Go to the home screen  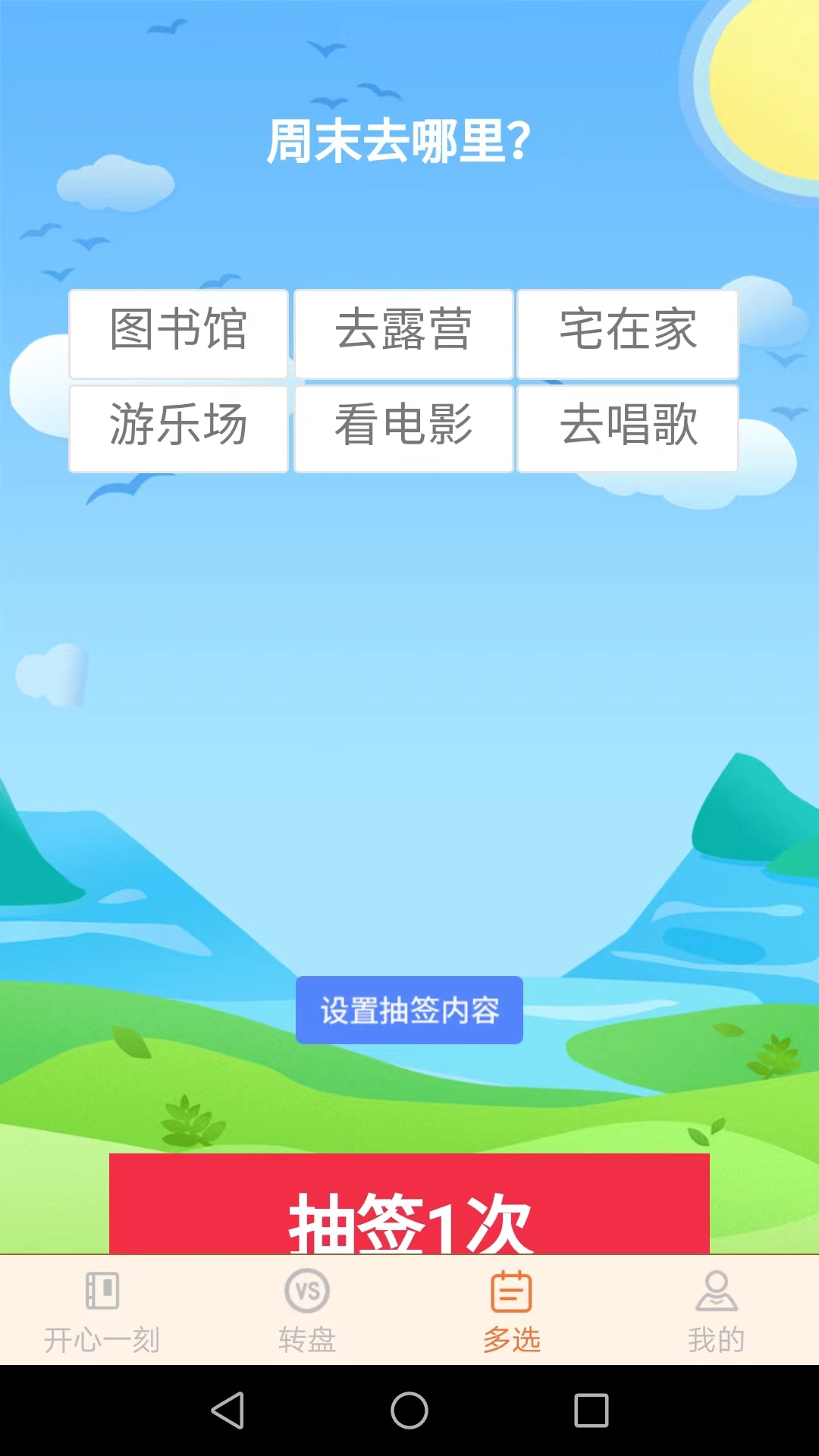pos(409,1410)
